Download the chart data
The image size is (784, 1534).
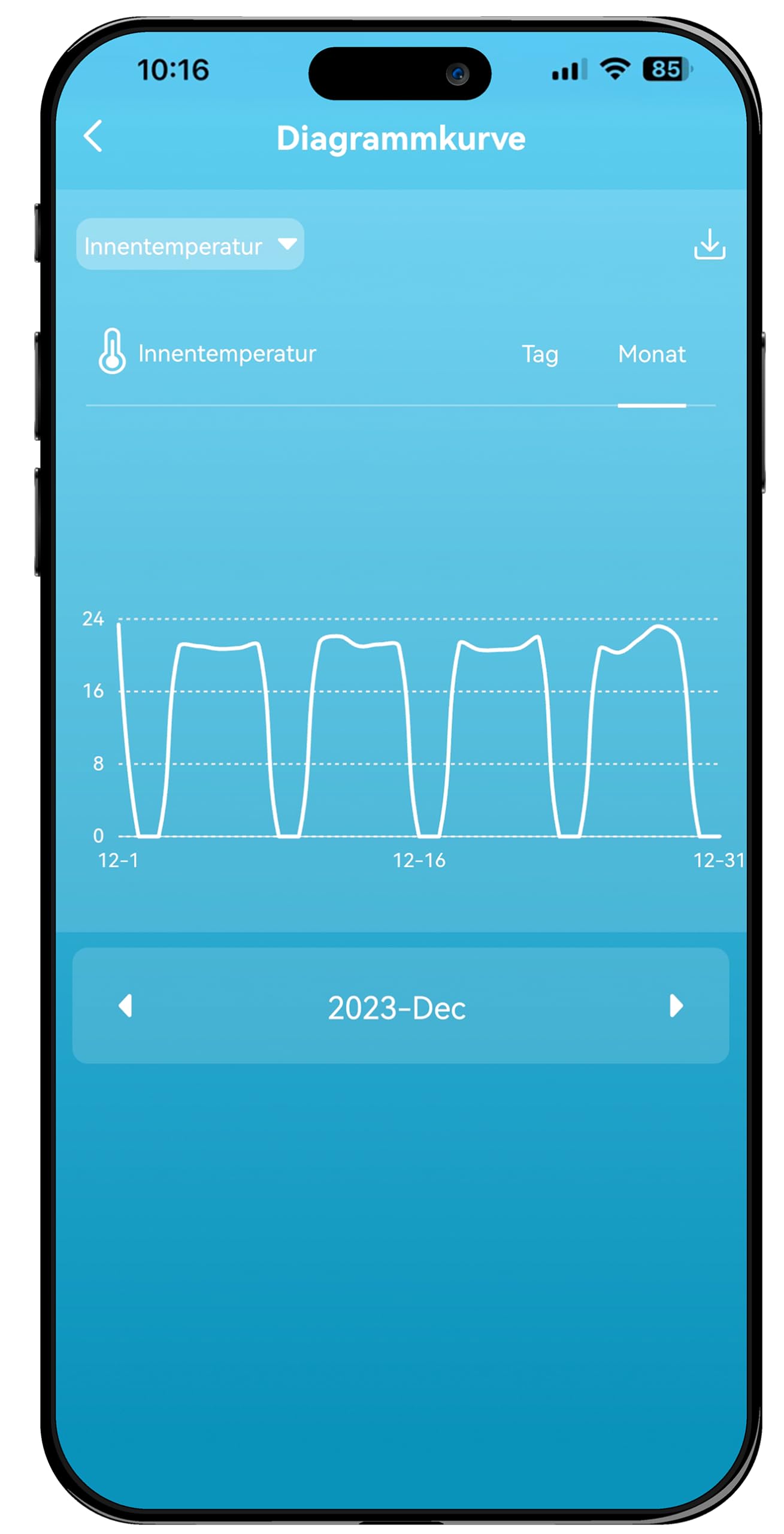pos(709,244)
